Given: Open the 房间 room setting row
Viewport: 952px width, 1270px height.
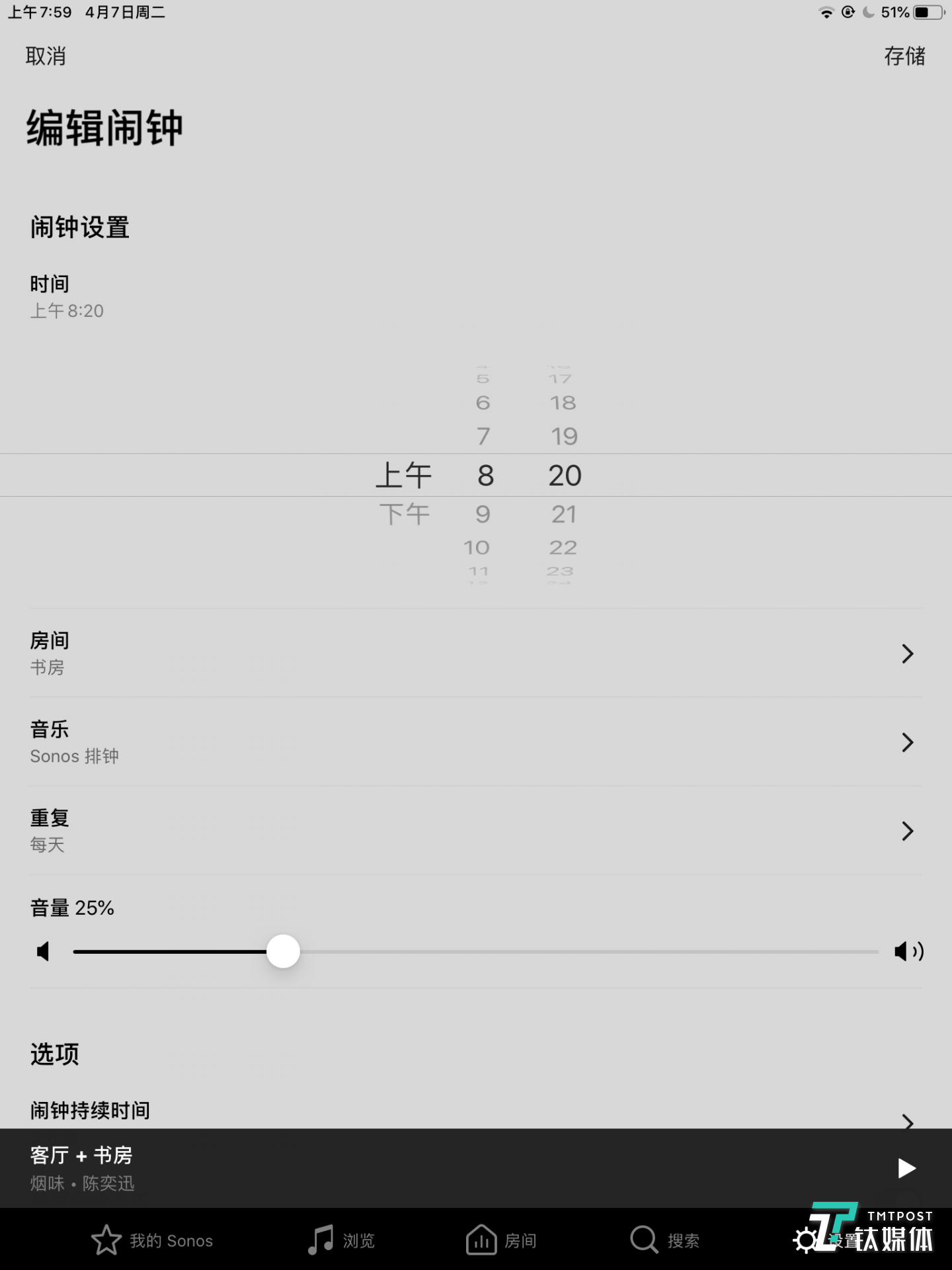Looking at the screenshot, I should pos(476,654).
